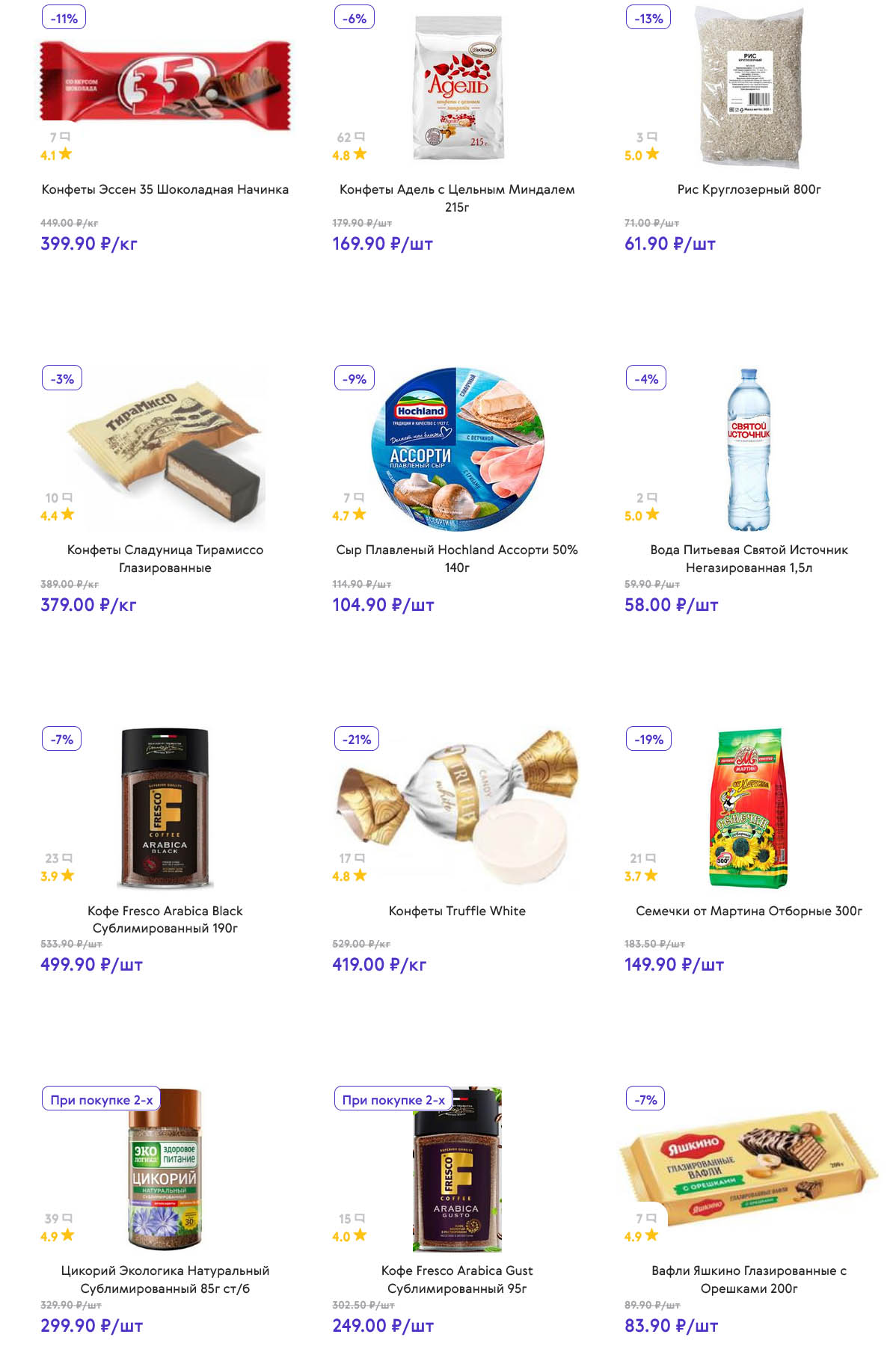This screenshot has width=896, height=1346.
Task: Open Конфеты Адель с Цельным Миндалем card
Action: click(457, 197)
